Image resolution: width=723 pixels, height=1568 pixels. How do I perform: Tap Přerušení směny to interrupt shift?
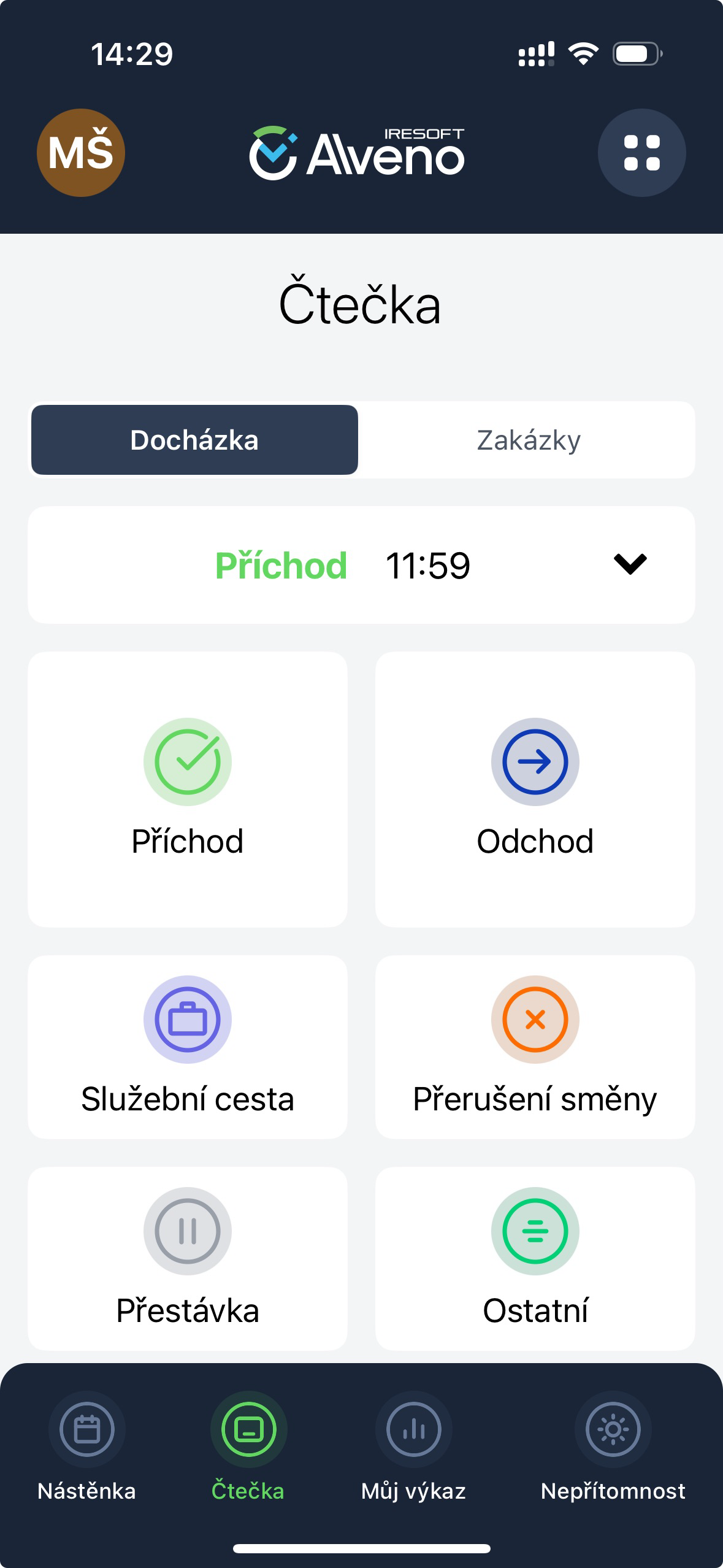point(535,1047)
